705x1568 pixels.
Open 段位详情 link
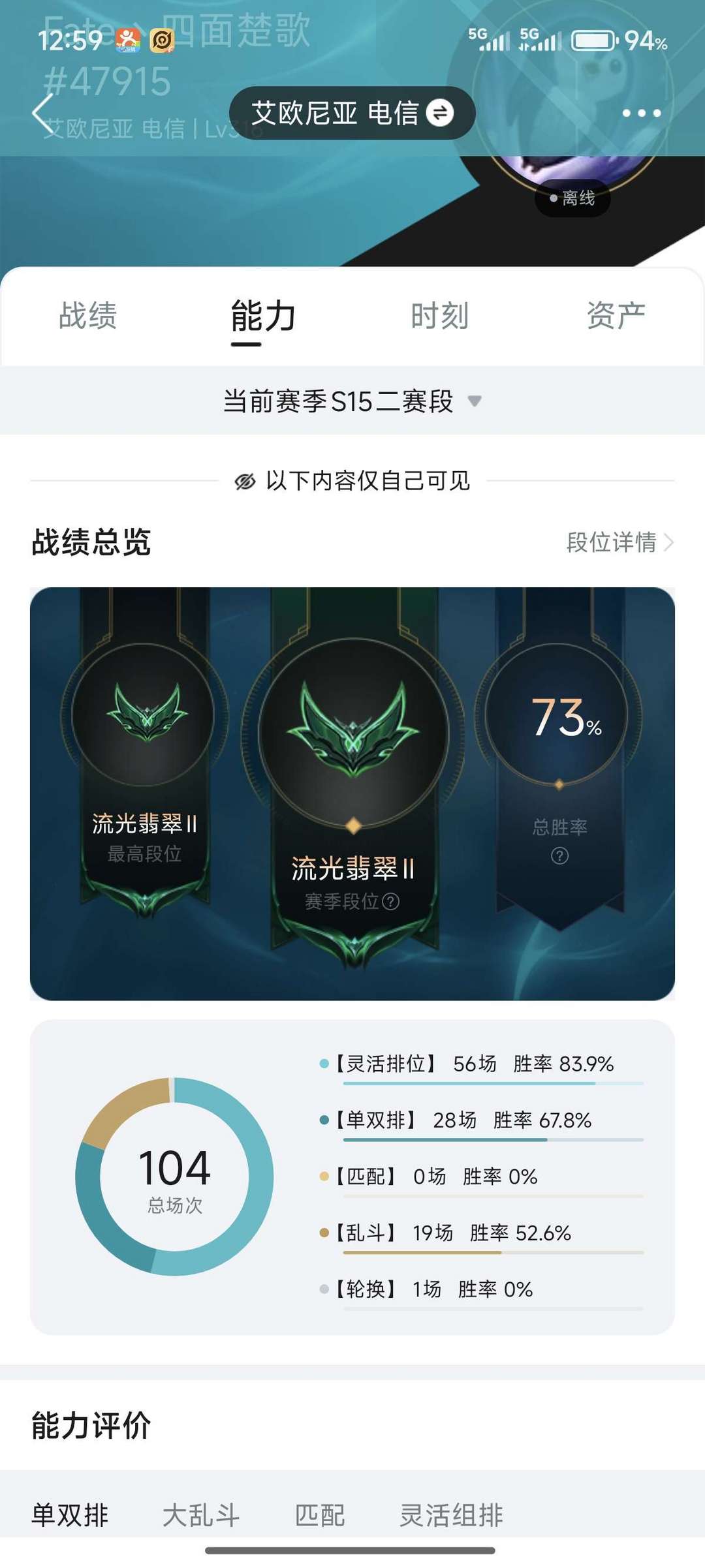tap(619, 542)
